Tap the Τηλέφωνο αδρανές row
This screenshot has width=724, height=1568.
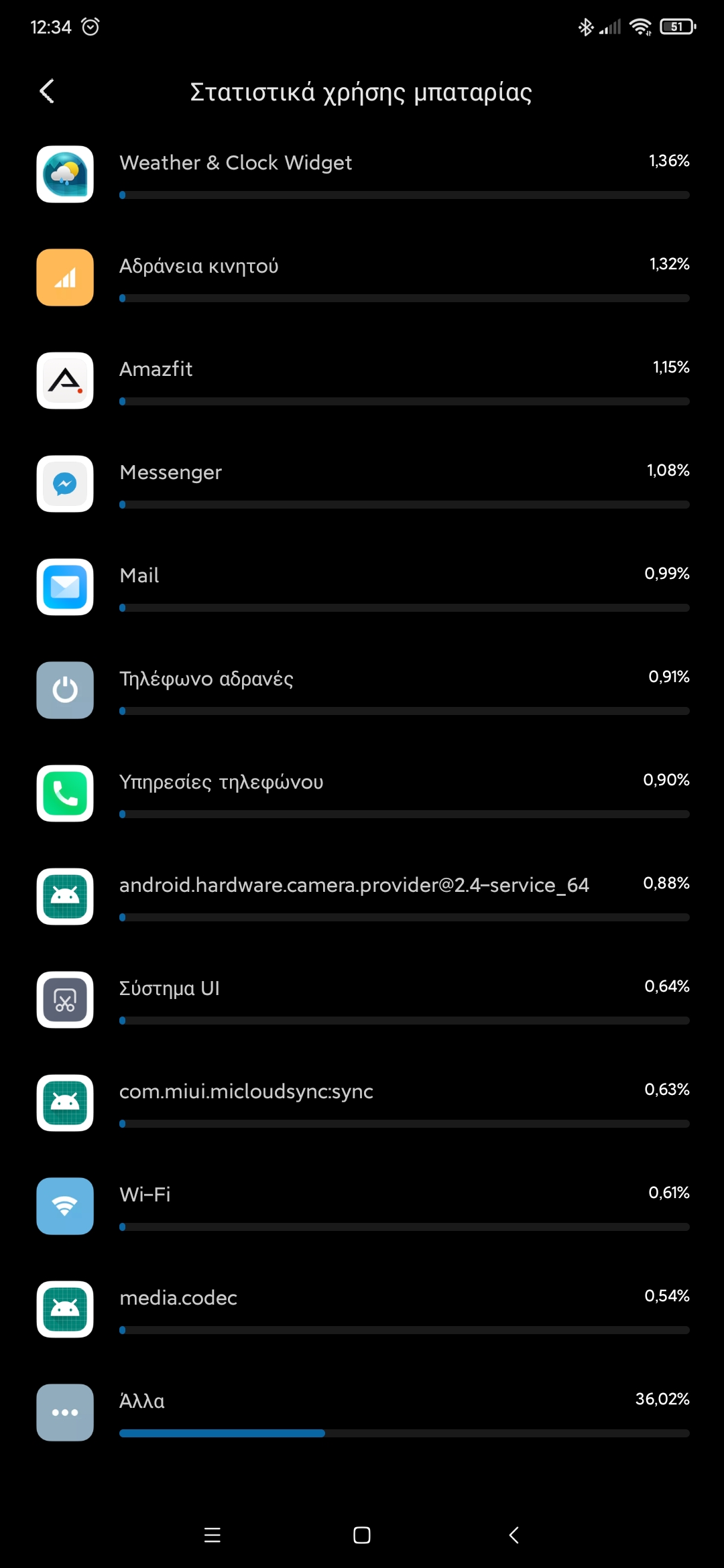coord(362,690)
